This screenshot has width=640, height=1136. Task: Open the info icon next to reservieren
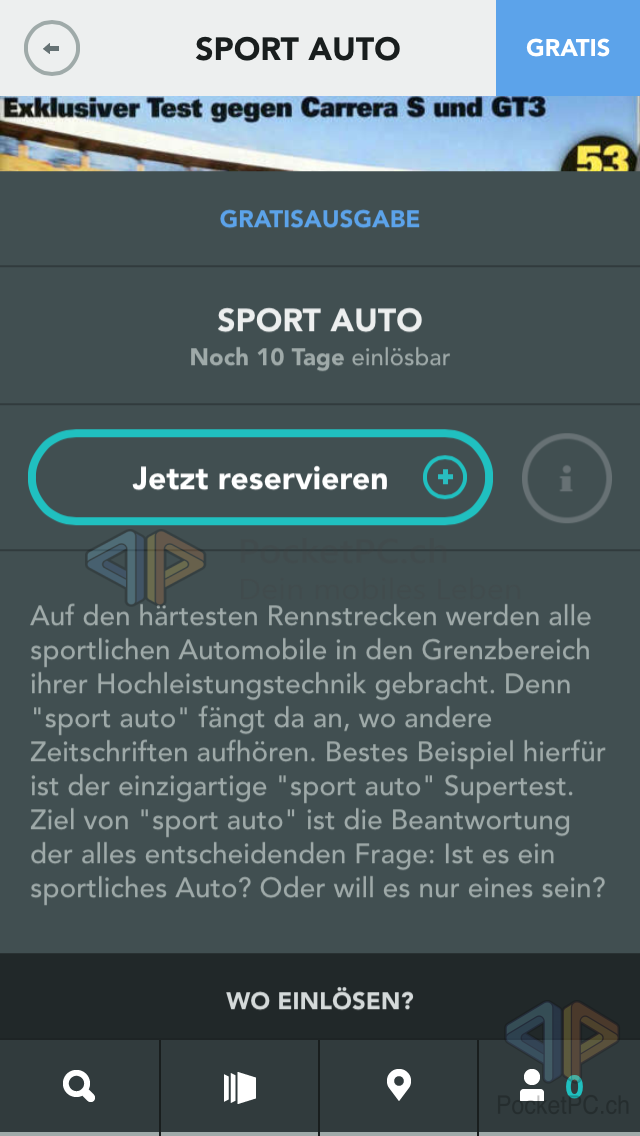(x=566, y=479)
